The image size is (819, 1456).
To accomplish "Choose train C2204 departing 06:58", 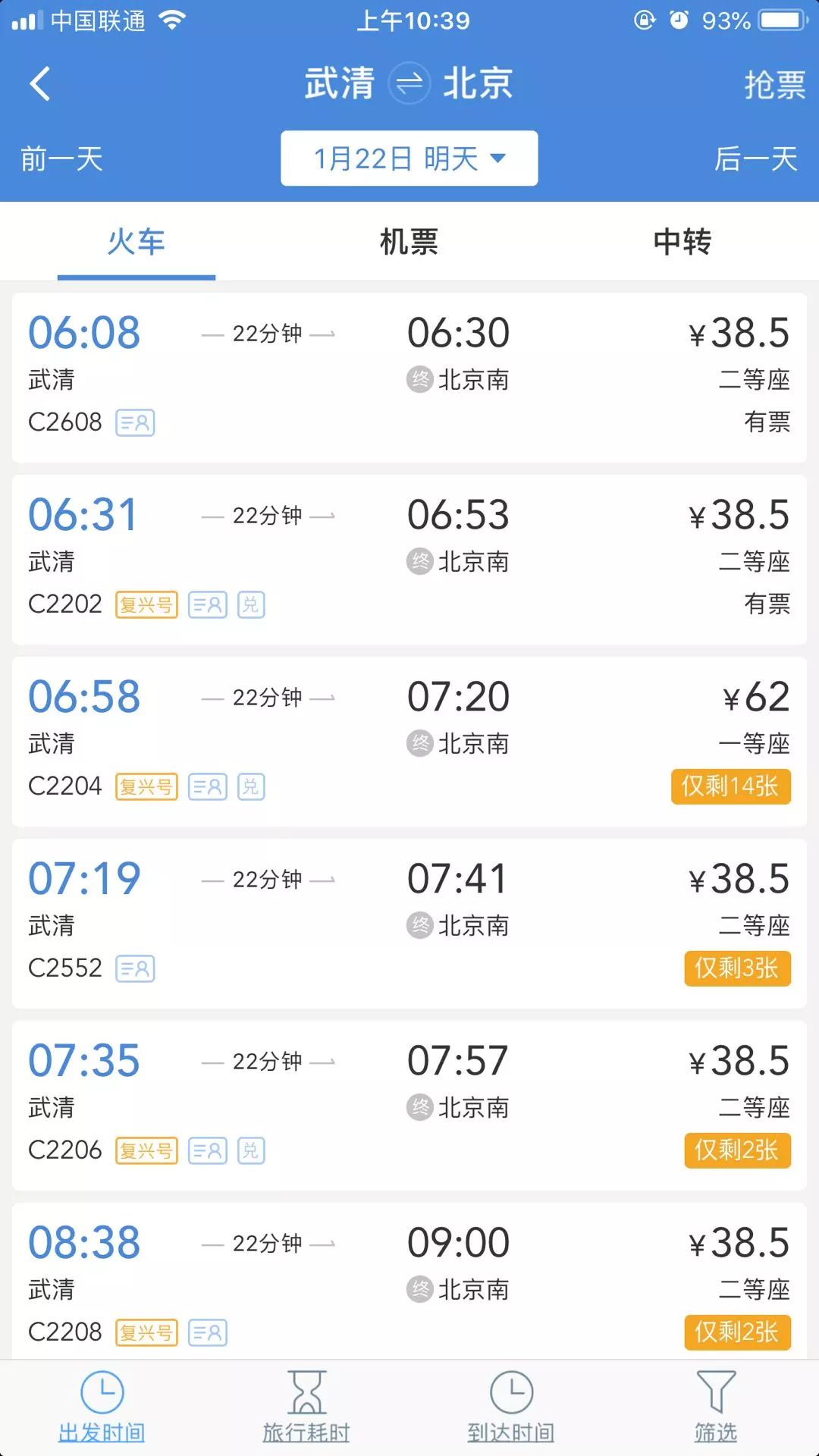I will pyautogui.click(x=409, y=742).
